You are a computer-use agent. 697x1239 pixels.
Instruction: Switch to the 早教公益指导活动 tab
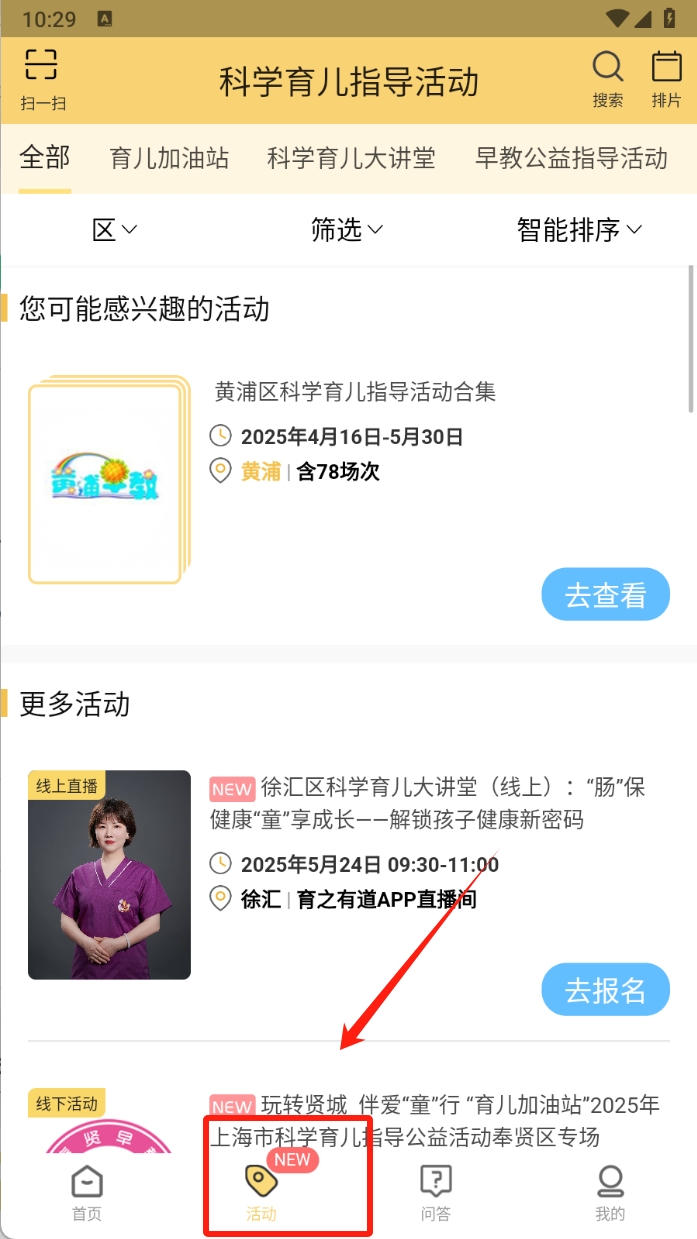coord(571,158)
